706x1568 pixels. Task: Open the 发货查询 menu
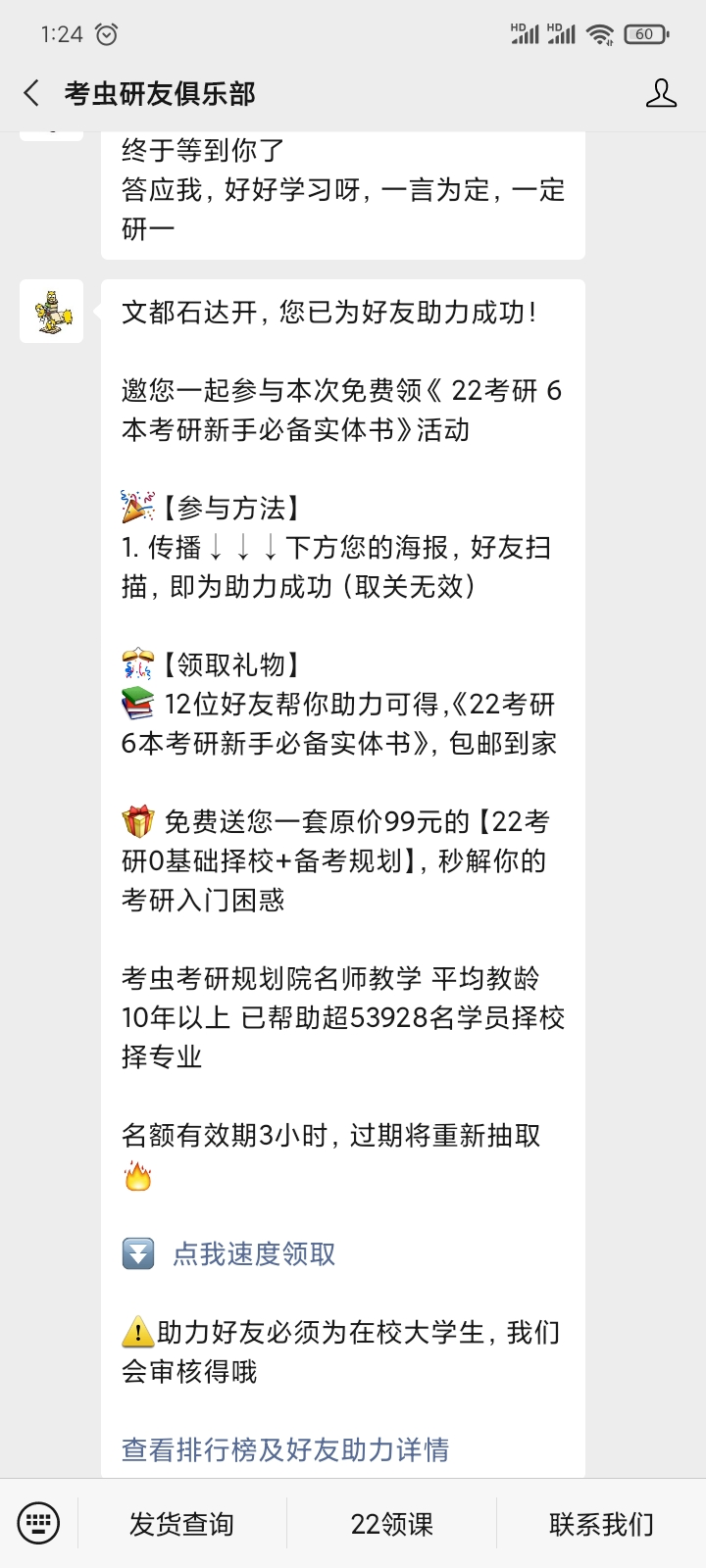(x=180, y=1522)
